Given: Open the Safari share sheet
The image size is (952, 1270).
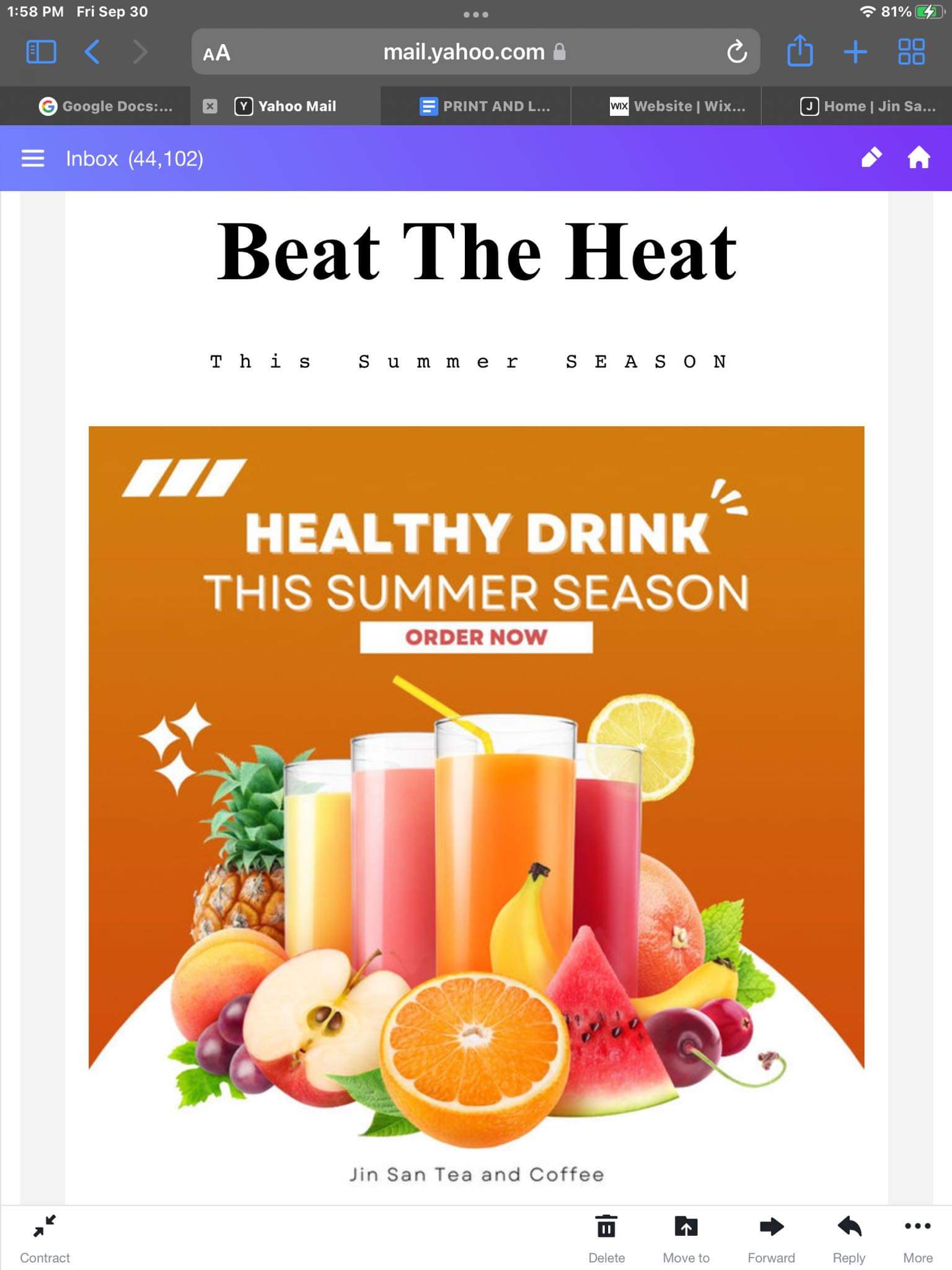Looking at the screenshot, I should (x=800, y=51).
